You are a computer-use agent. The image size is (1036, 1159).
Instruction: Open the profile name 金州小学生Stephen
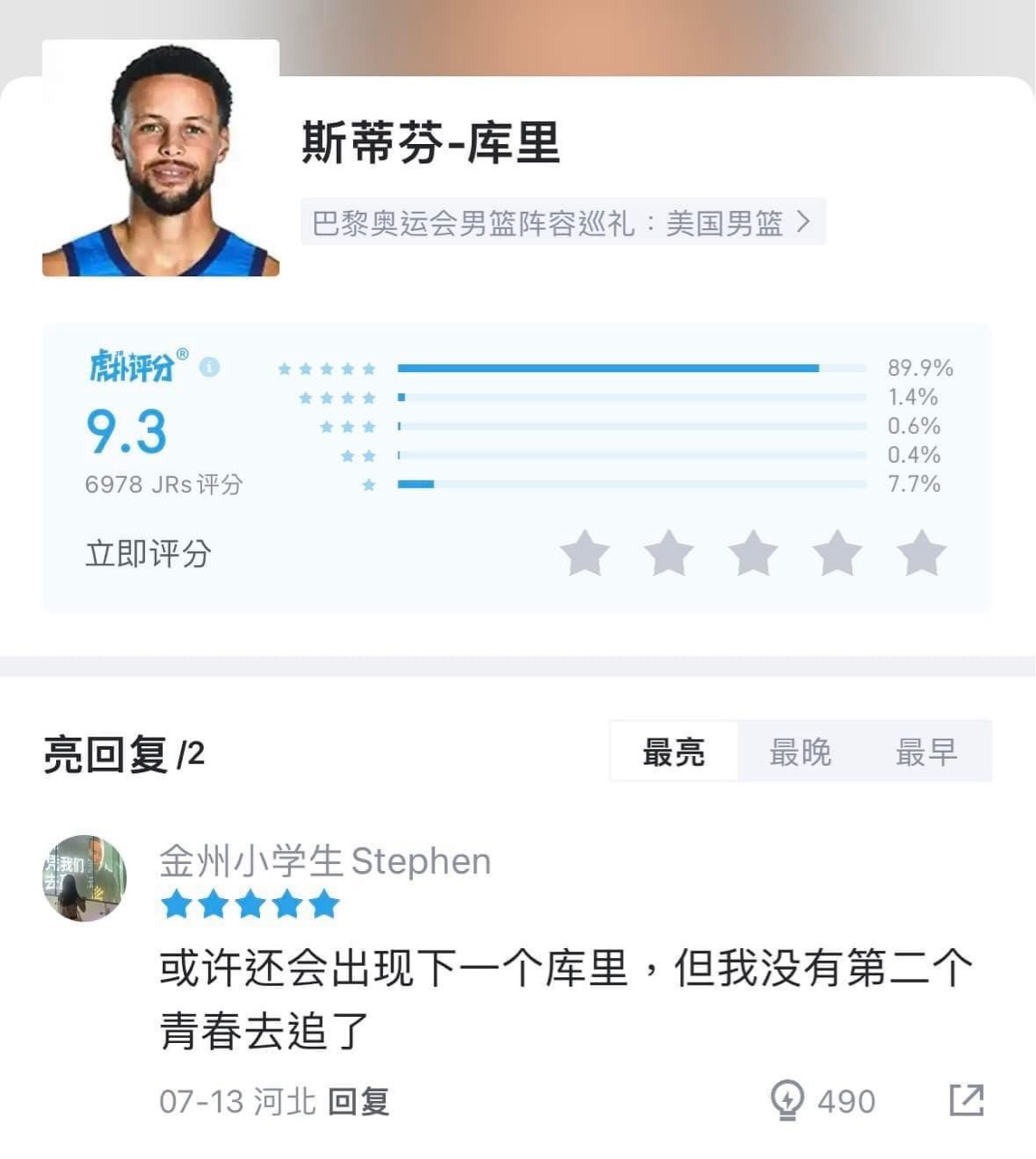point(325,861)
